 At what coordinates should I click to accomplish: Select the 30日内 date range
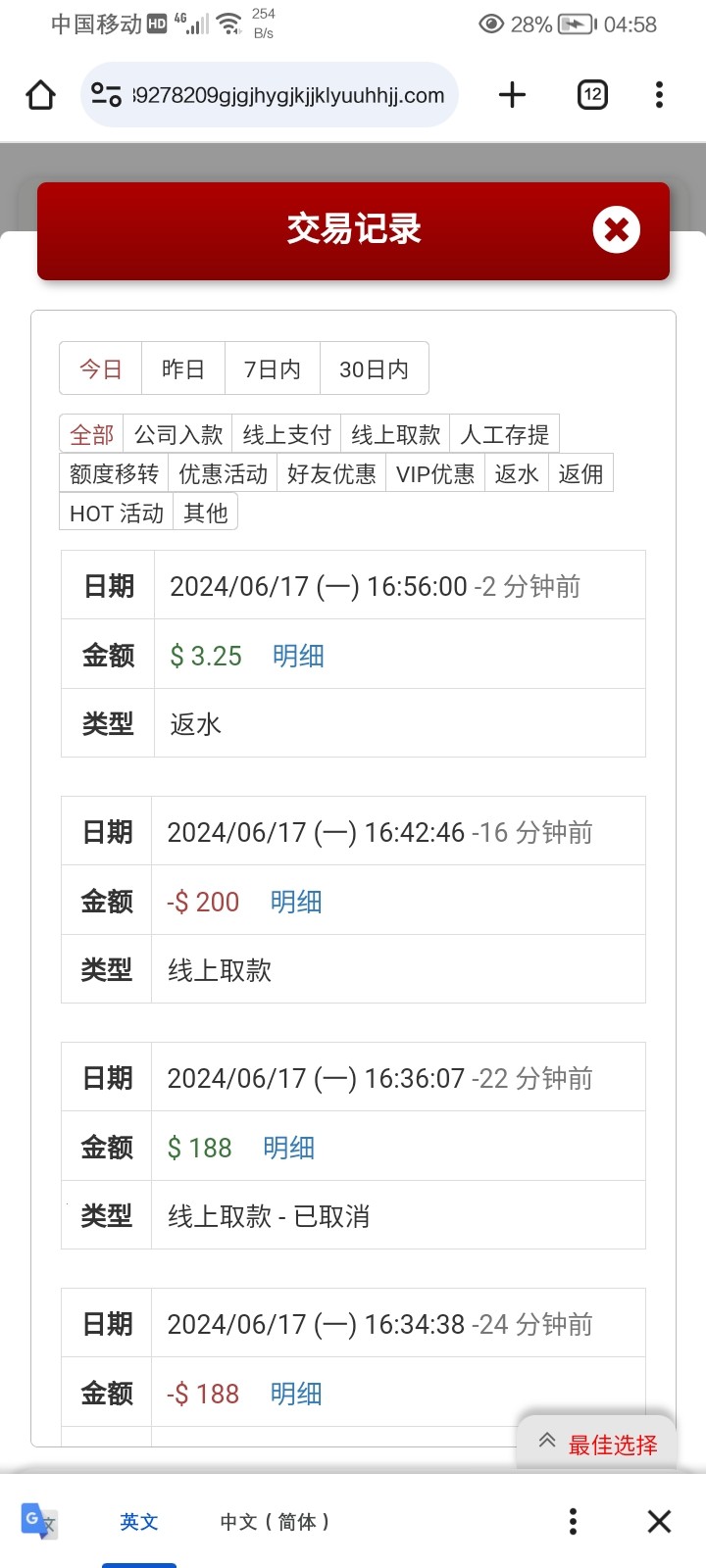tap(374, 368)
